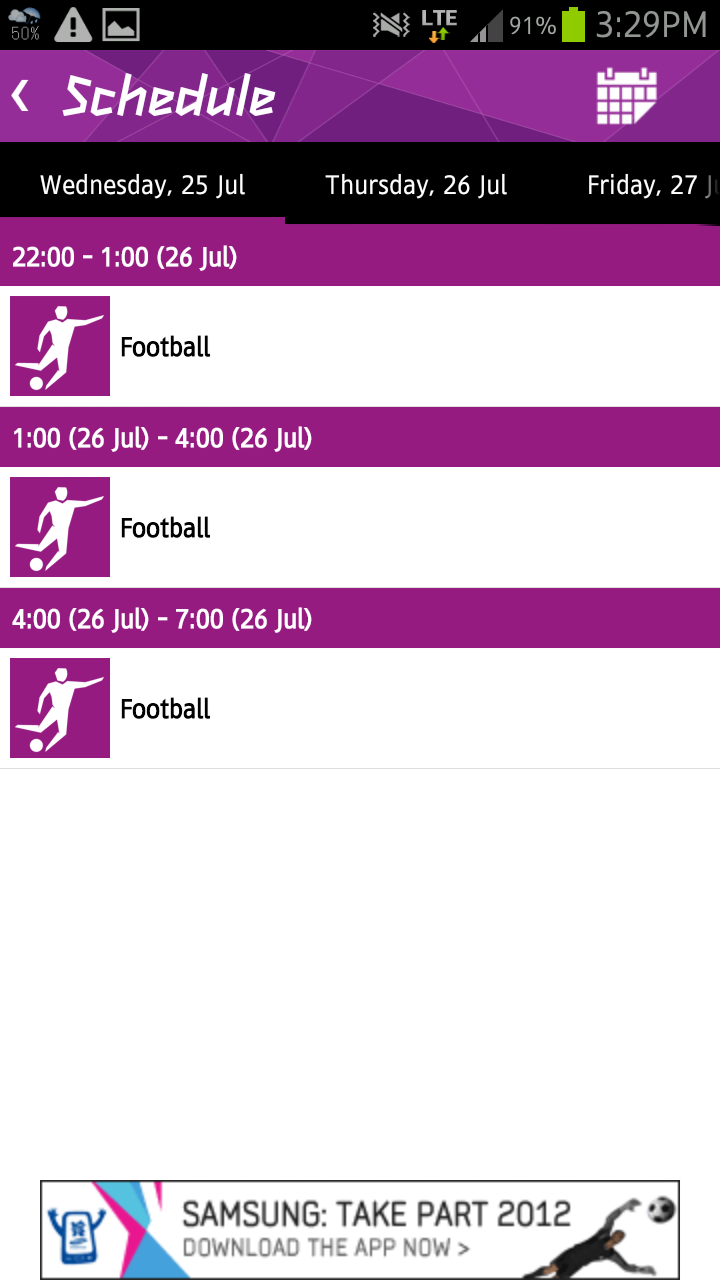Open Football event at 1:00 - 4:00

pyautogui.click(x=360, y=528)
